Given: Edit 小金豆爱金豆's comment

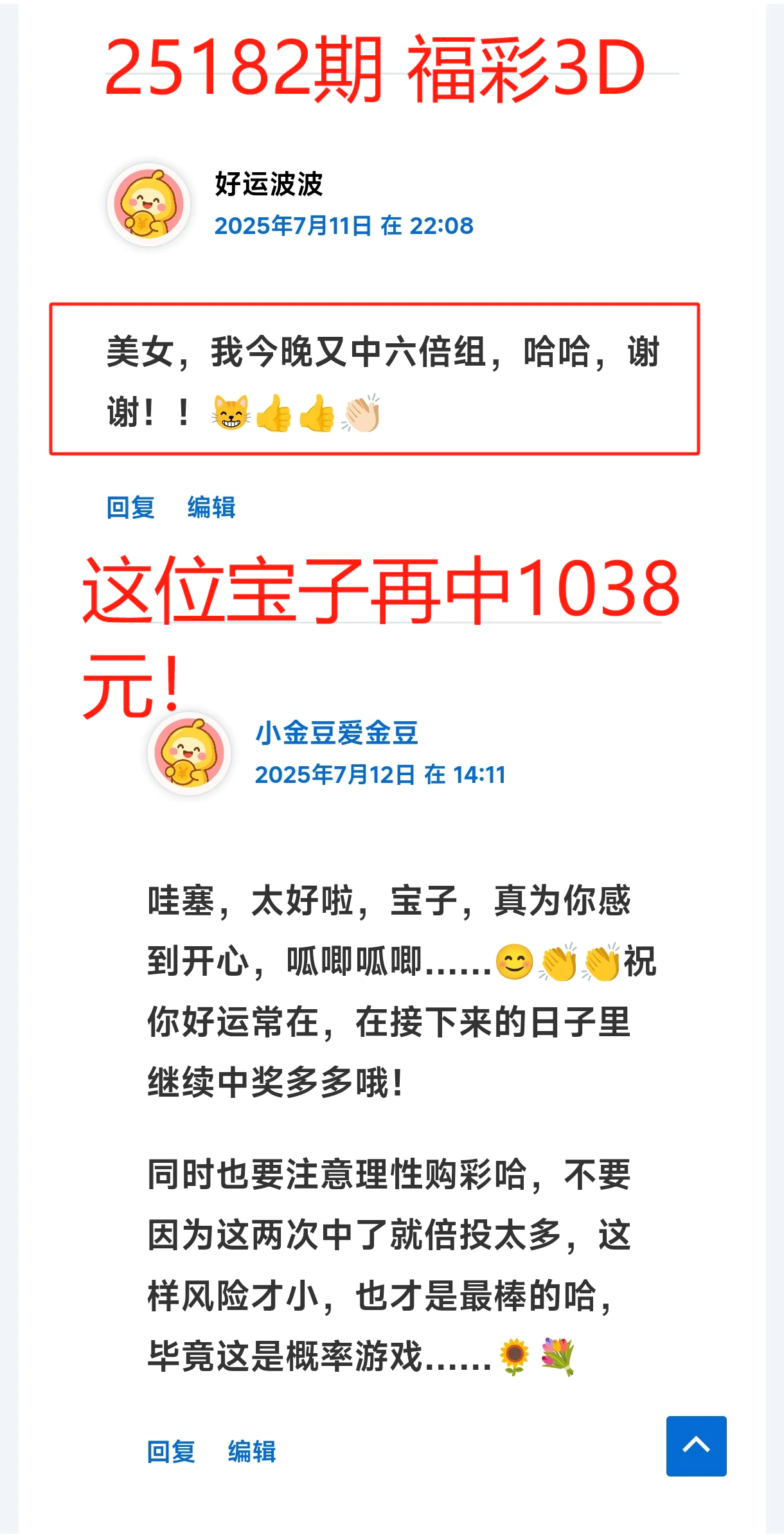Looking at the screenshot, I should coord(252,1452).
